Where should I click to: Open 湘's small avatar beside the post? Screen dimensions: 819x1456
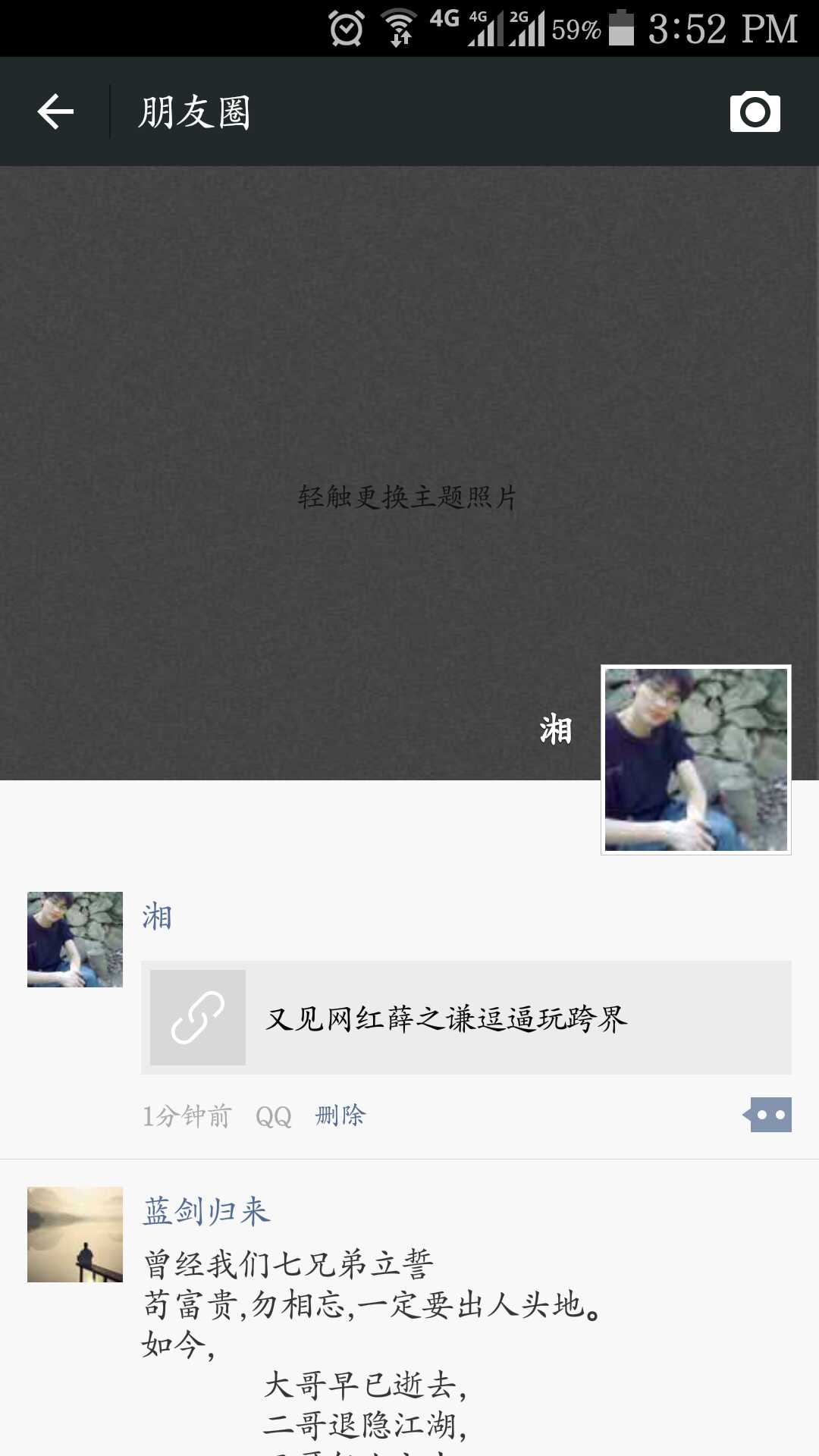pos(74,939)
